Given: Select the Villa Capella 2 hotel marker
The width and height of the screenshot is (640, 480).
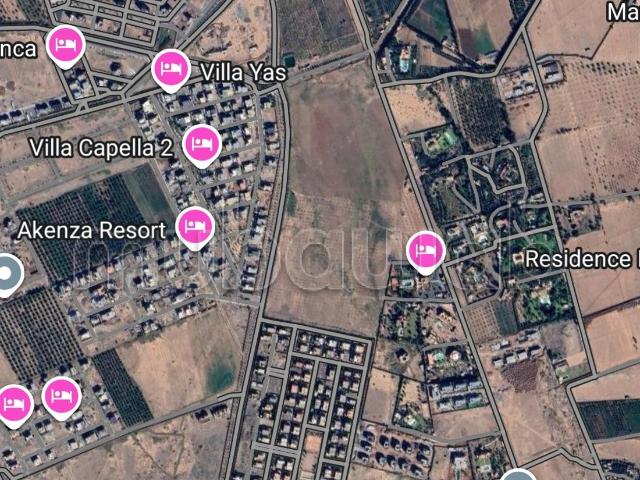Looking at the screenshot, I should (x=202, y=143).
